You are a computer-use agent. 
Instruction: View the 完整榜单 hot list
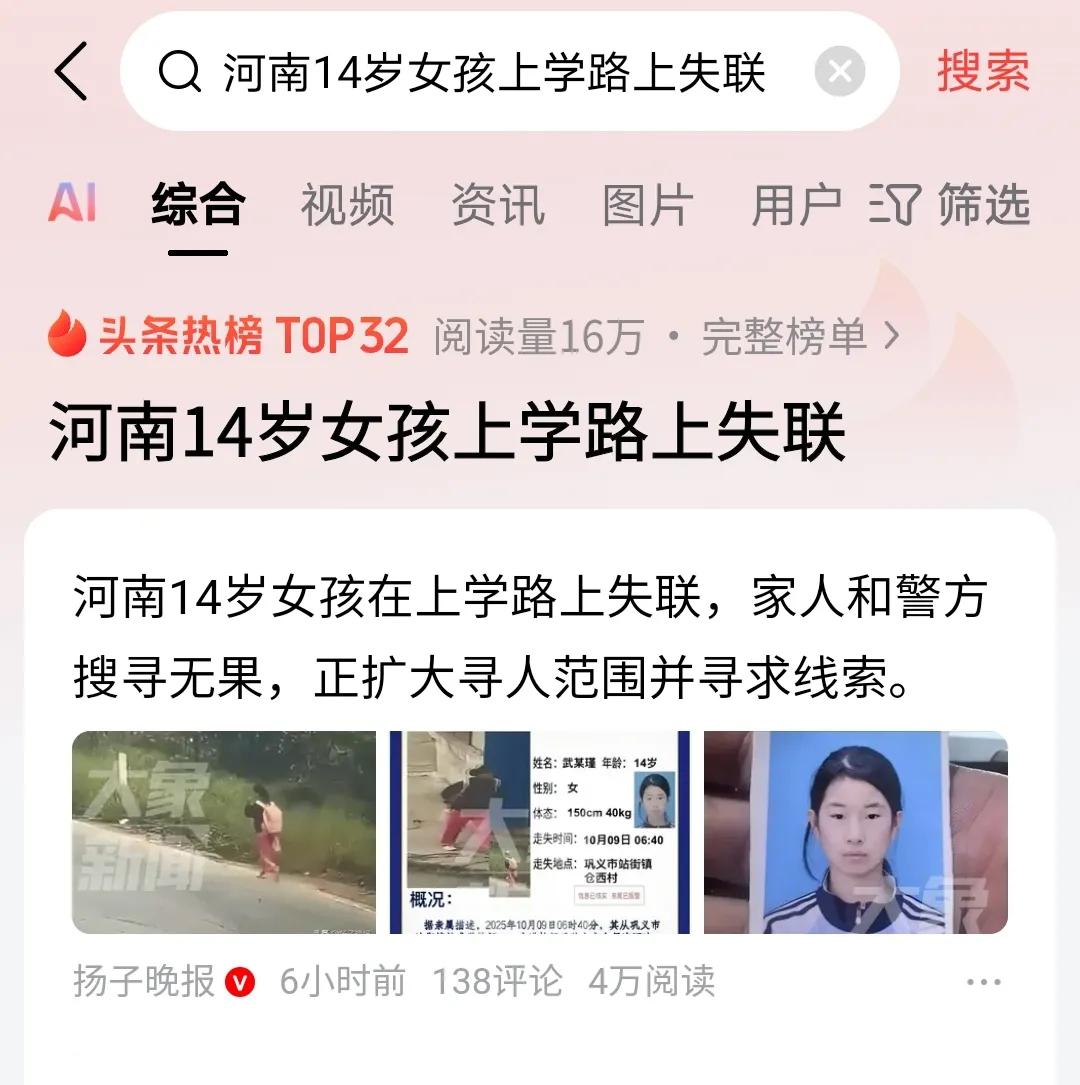800,338
